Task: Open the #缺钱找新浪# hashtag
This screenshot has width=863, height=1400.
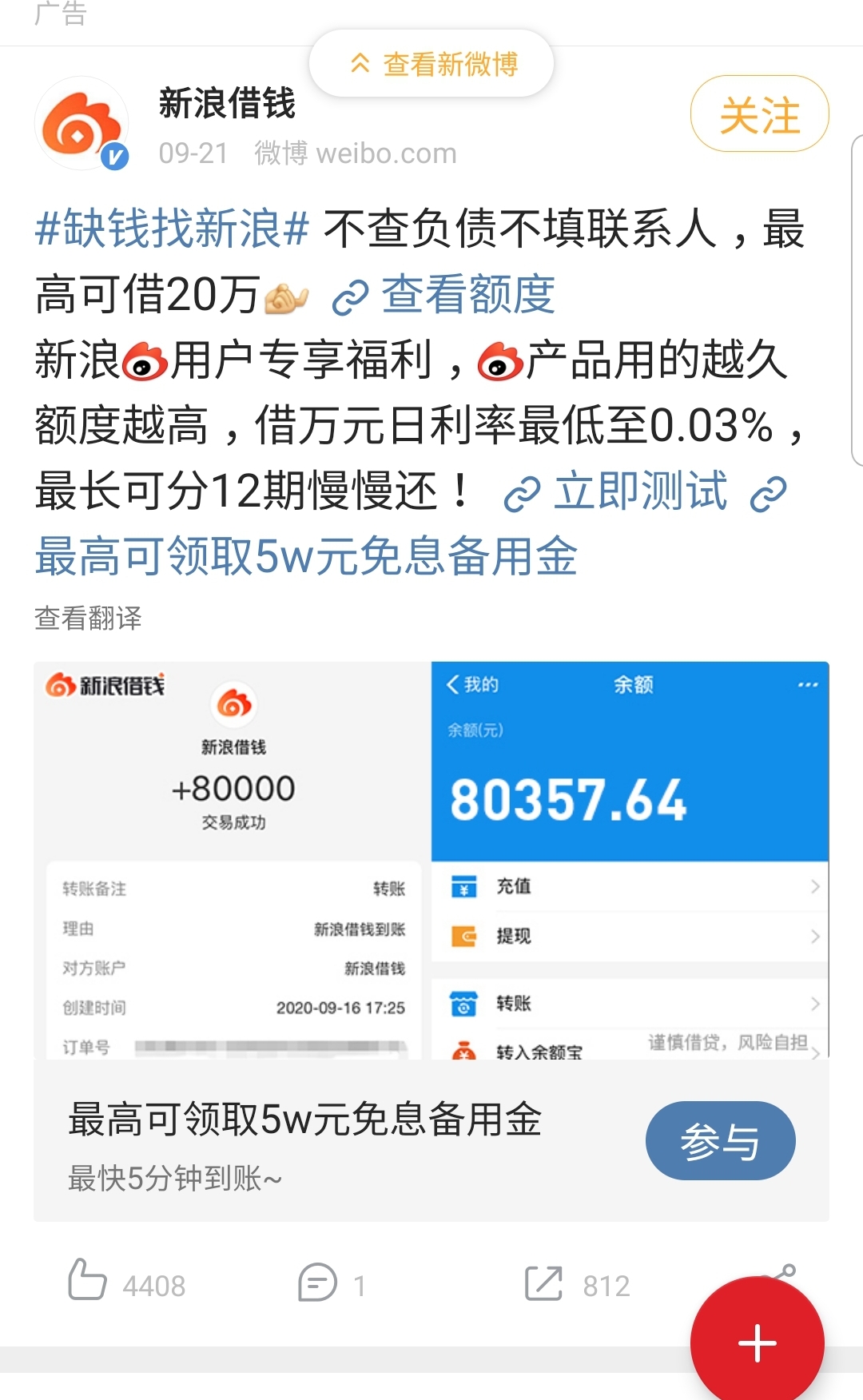Action: click(172, 229)
